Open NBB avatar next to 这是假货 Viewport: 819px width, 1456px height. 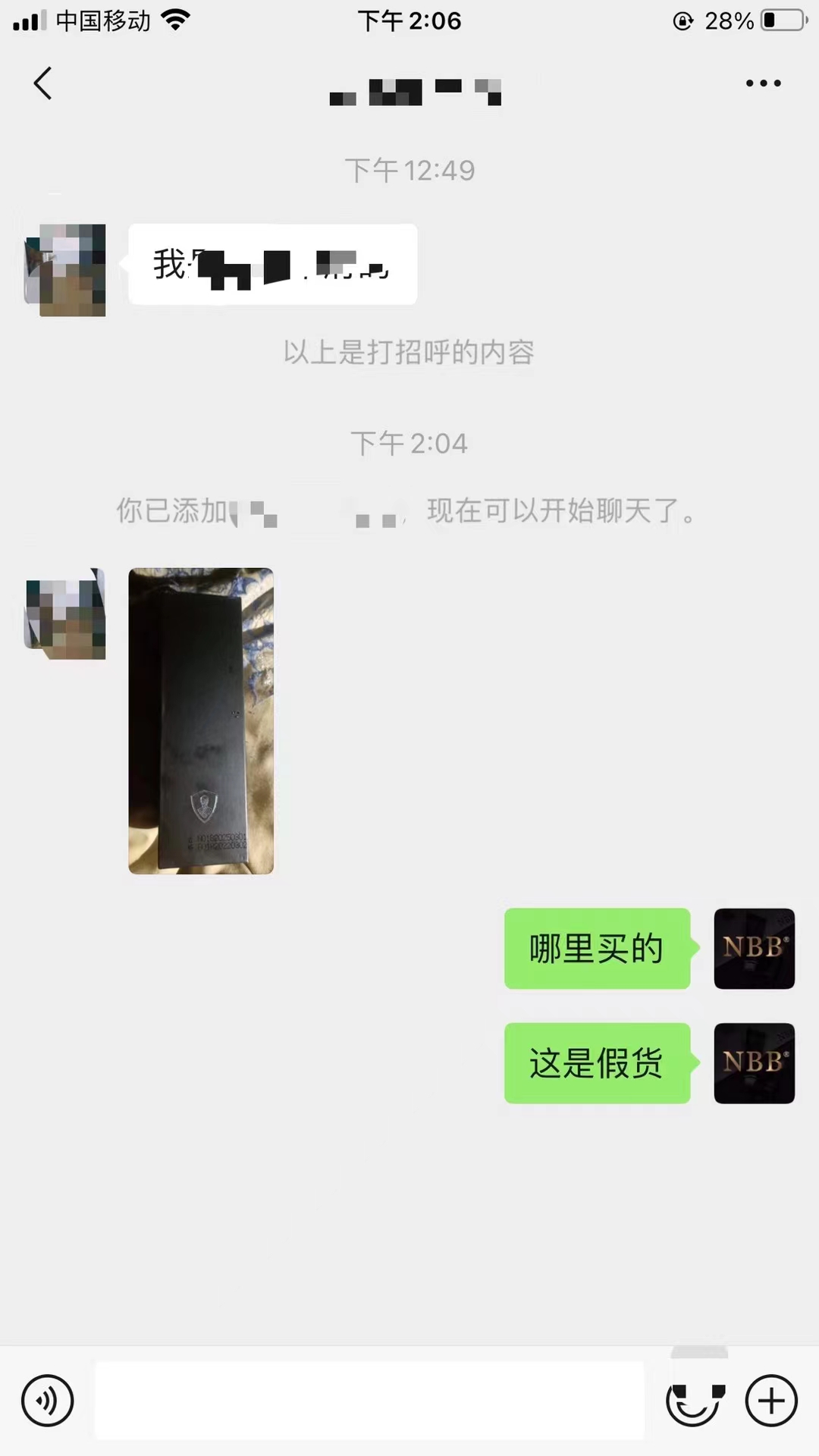[x=754, y=1063]
